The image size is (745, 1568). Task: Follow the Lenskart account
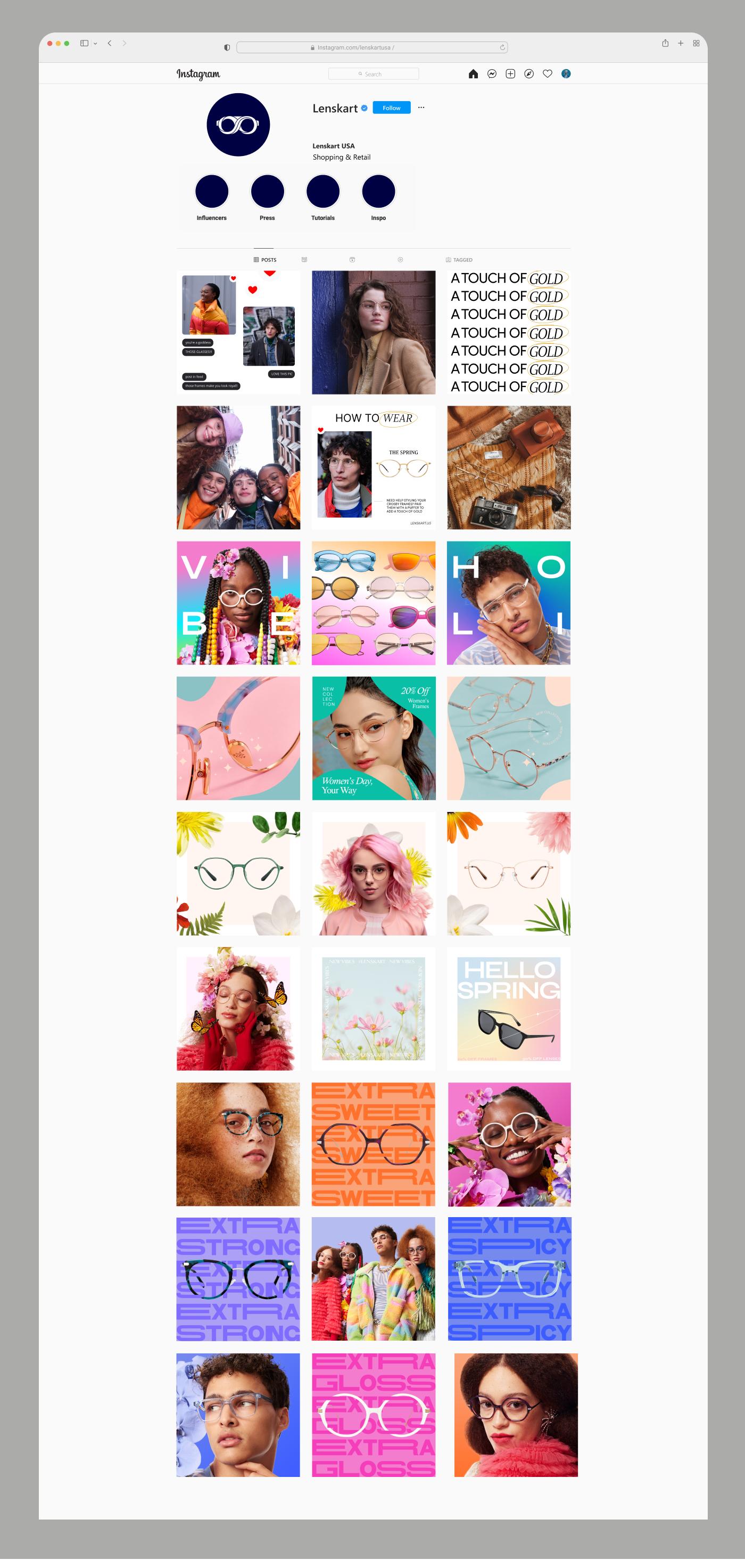(x=391, y=108)
